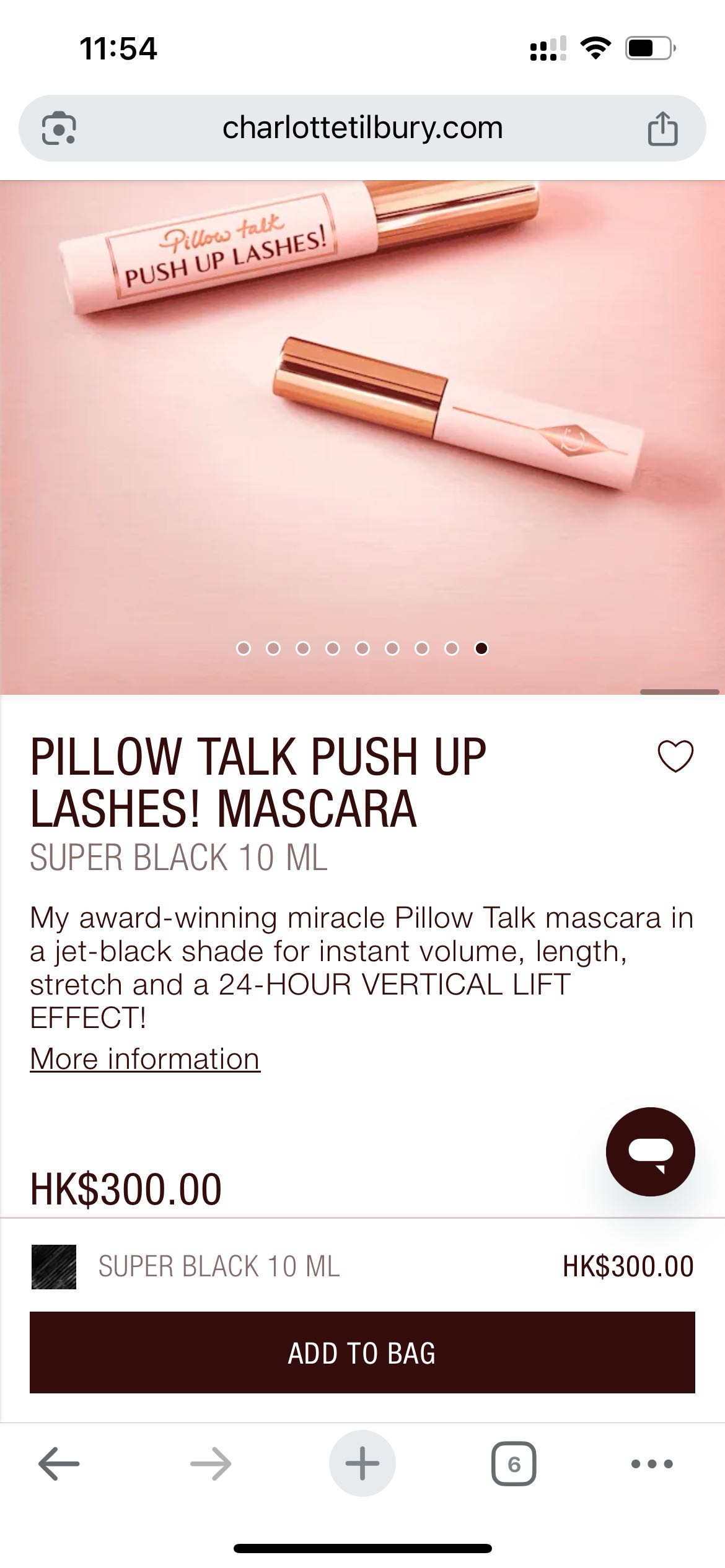
Task: Add the mascara to bag
Action: 362,1352
